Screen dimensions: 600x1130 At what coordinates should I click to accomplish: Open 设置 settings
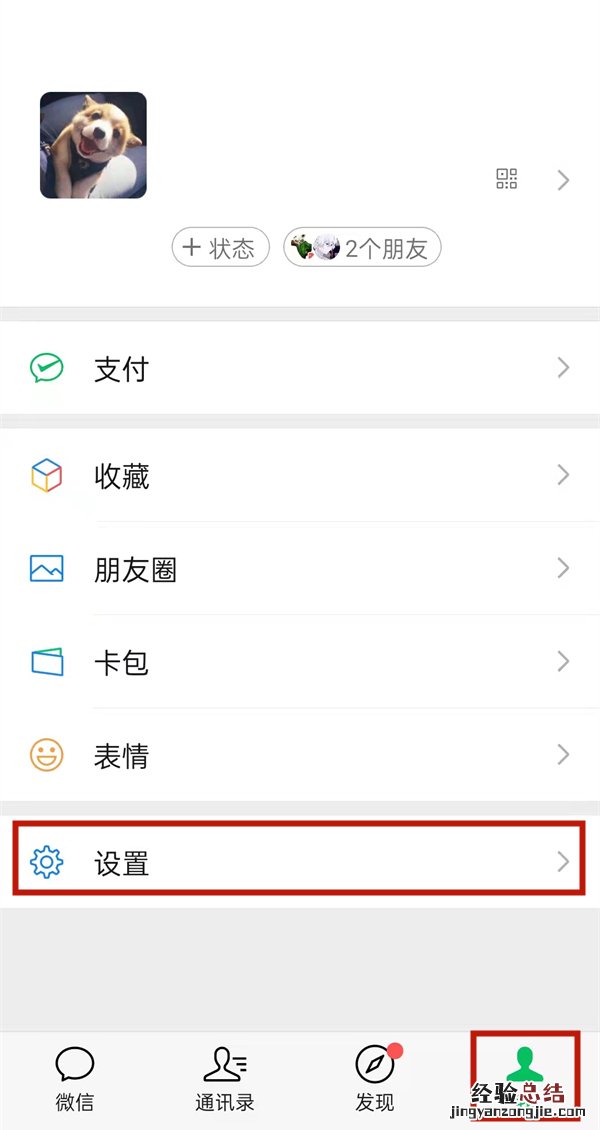tap(300, 861)
